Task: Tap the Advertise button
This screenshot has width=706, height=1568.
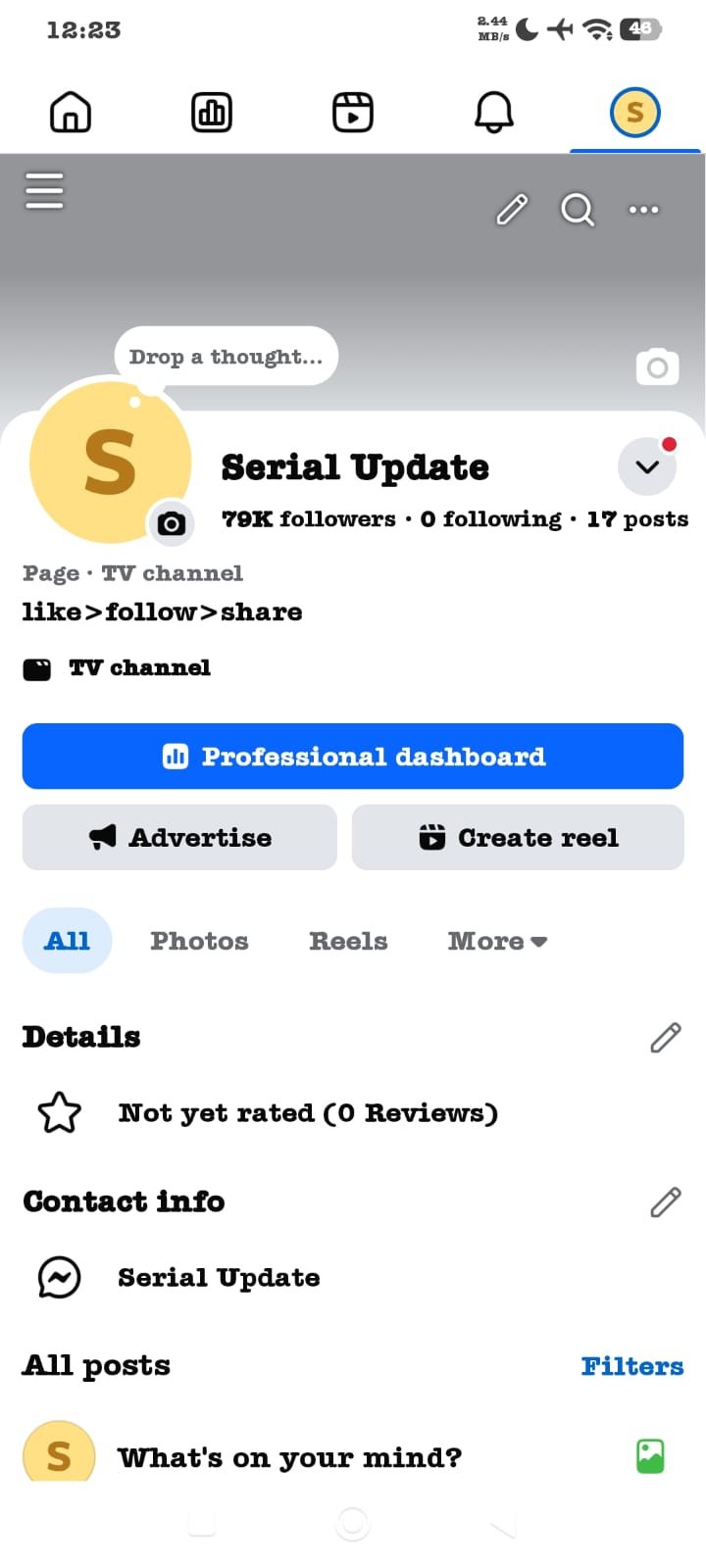Action: 179,838
